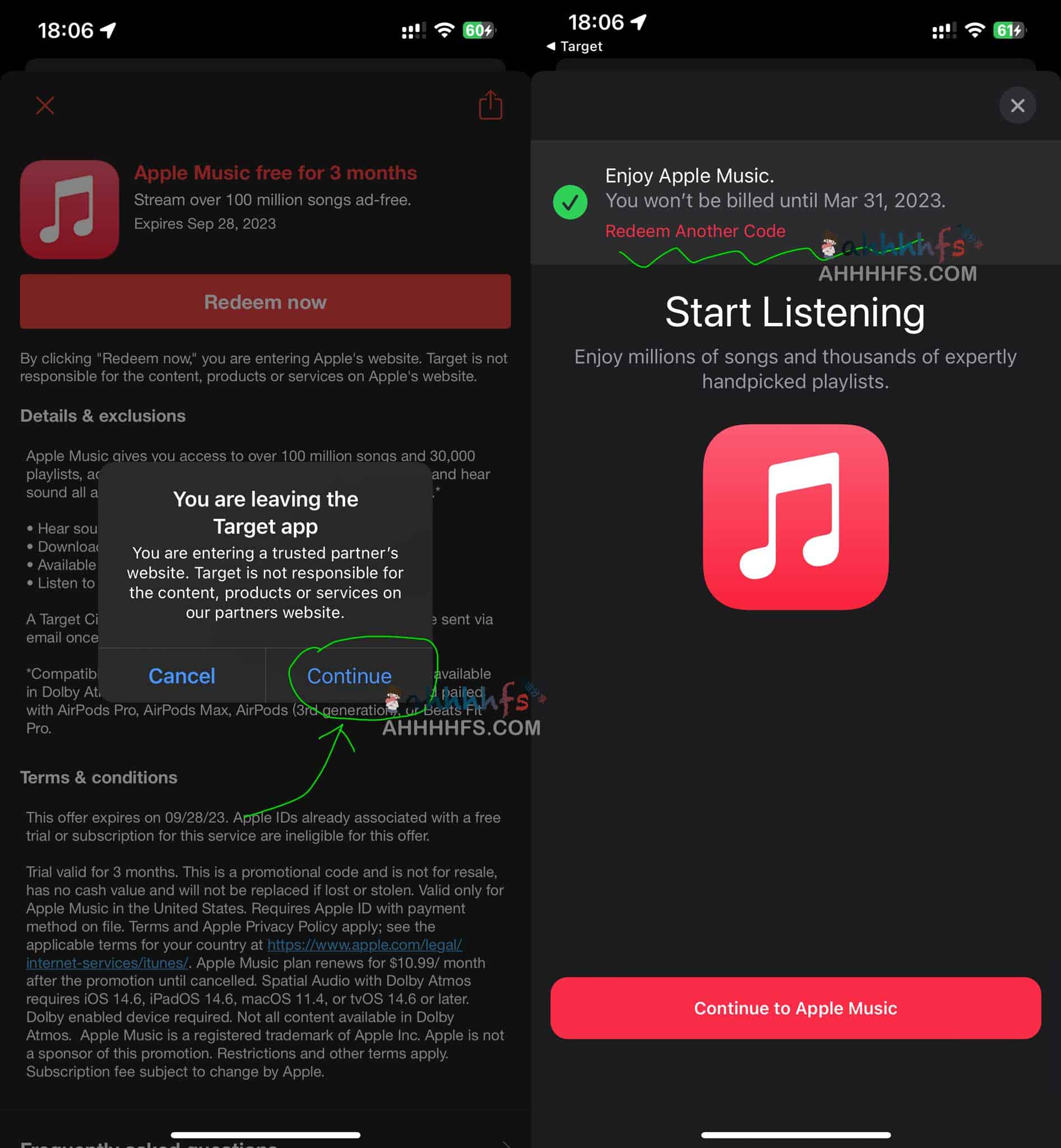Tap Continue to Apple Music

click(x=796, y=1008)
